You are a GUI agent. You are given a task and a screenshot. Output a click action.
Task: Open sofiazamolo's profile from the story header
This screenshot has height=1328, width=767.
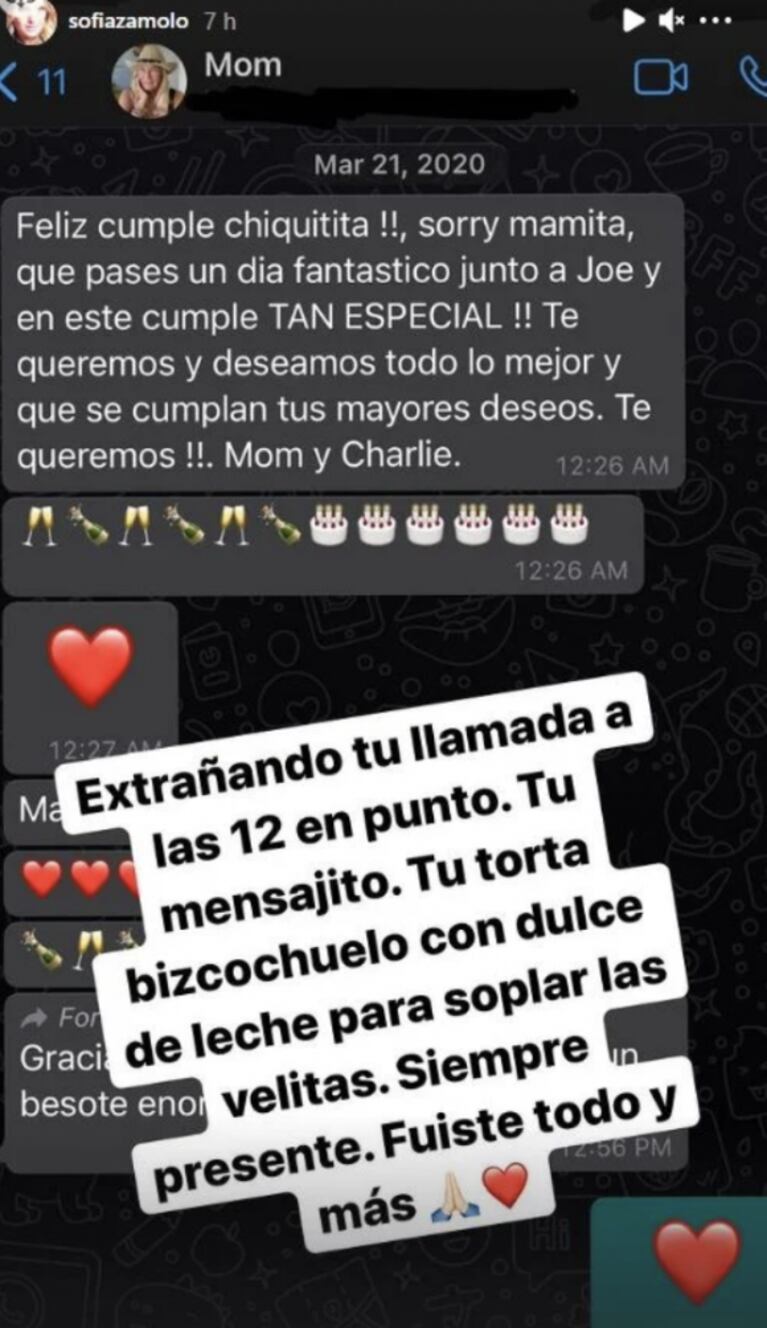tap(129, 20)
